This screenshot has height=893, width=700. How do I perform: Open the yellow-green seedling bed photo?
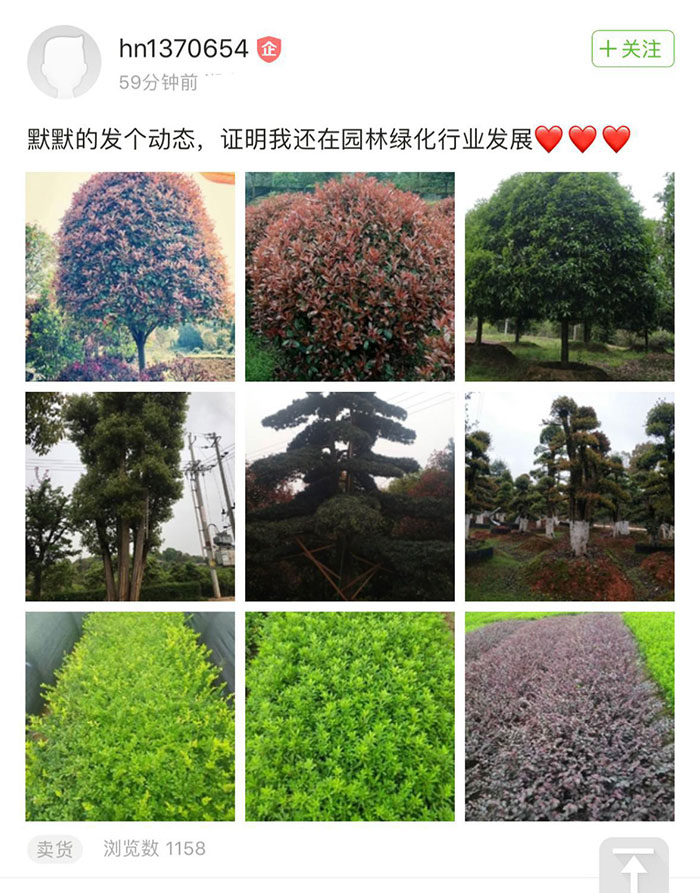coord(130,716)
